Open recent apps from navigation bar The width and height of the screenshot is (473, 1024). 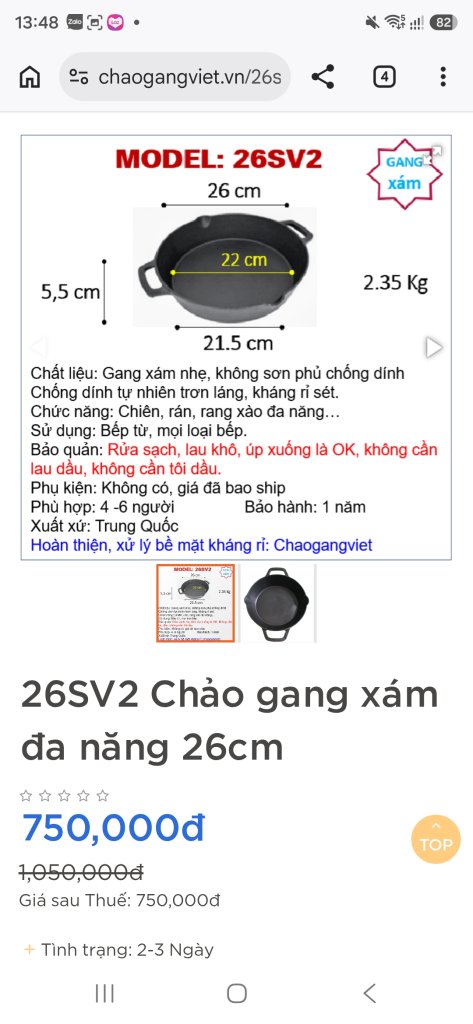105,993
